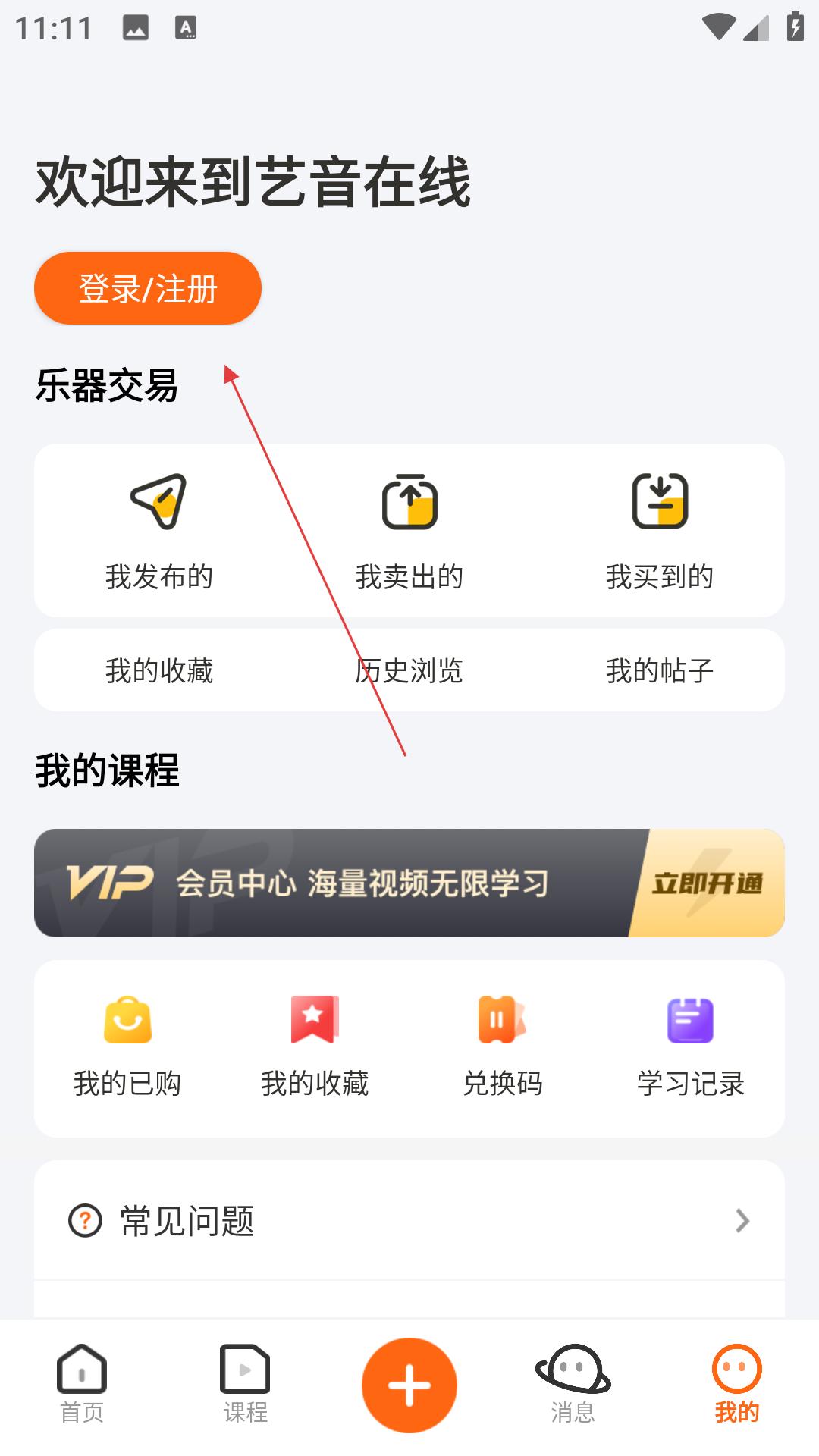Select the 我的 tab

pos(736,1385)
